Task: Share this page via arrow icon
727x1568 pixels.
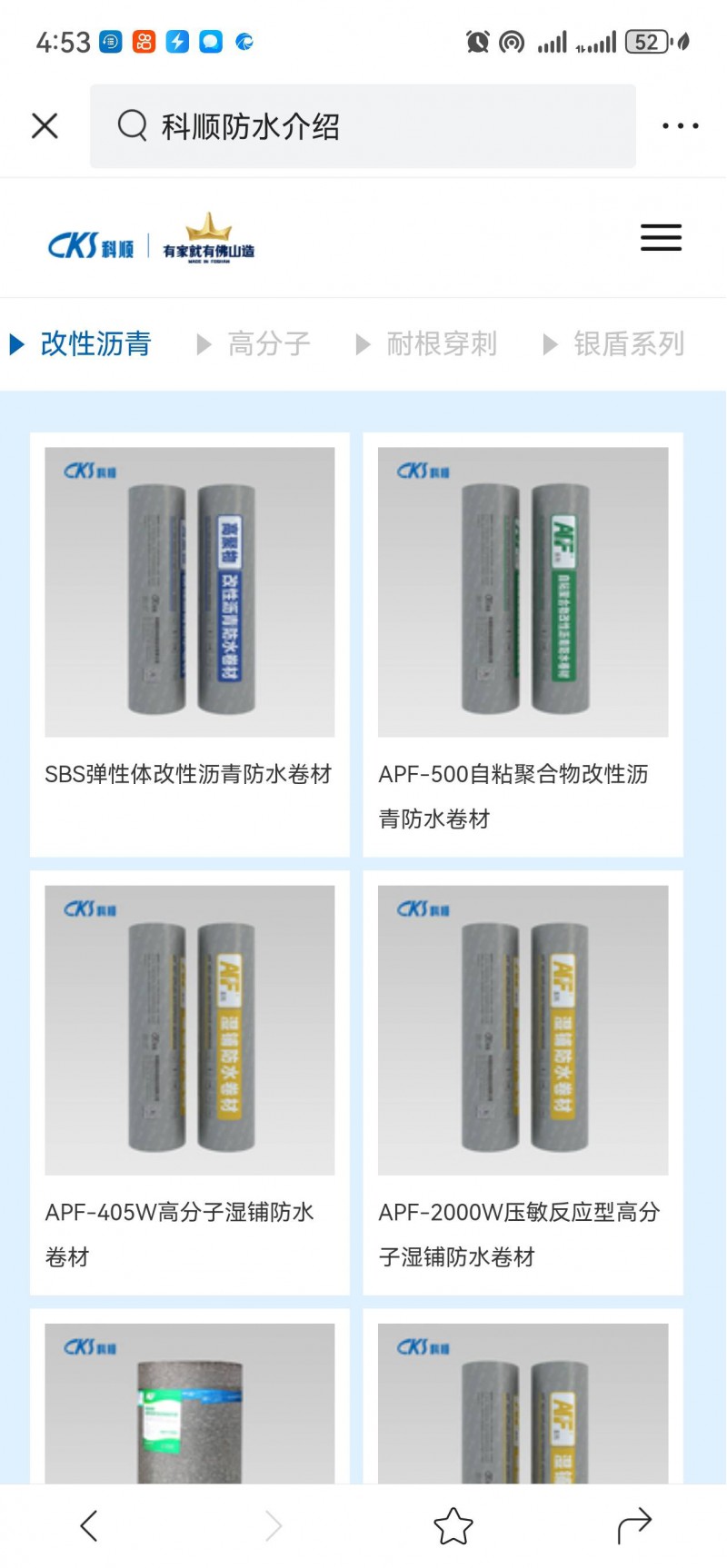Action: pyautogui.click(x=634, y=1525)
